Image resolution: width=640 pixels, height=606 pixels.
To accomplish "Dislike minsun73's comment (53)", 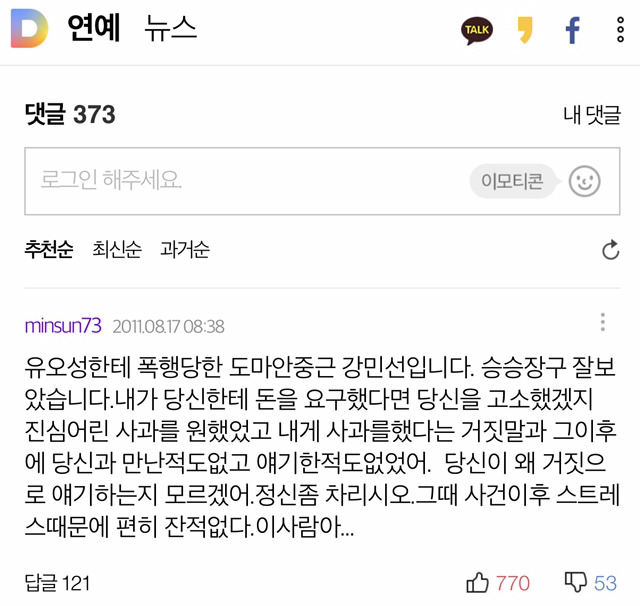I will [x=591, y=582].
